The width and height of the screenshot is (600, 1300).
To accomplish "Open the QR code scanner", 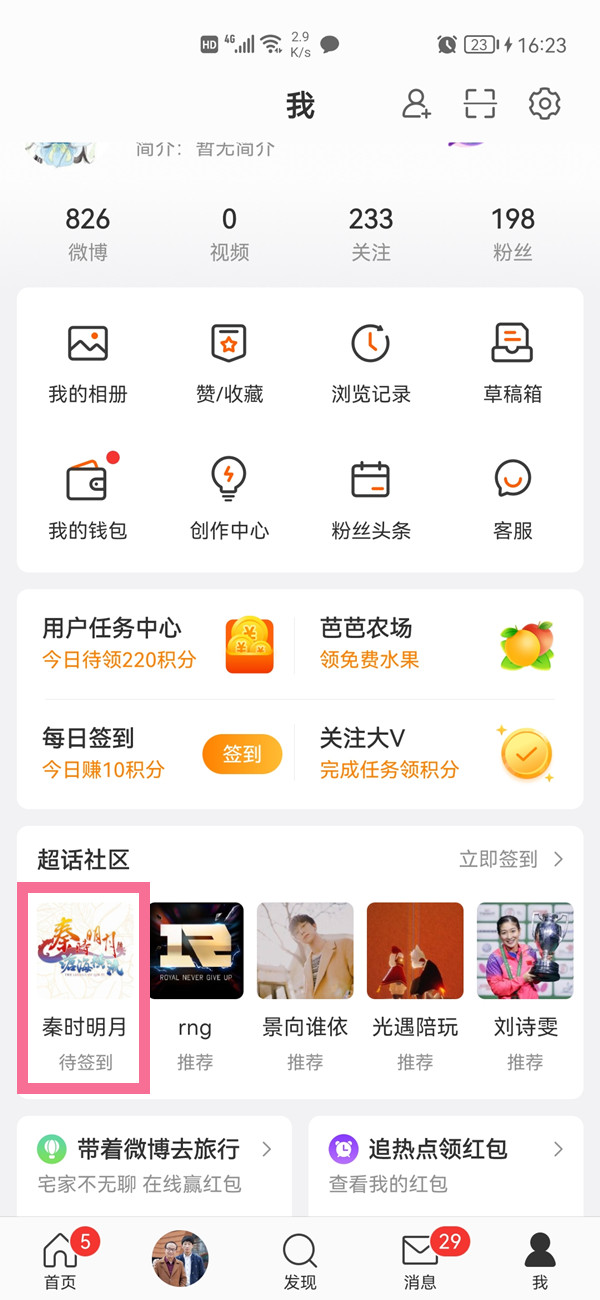I will [x=480, y=103].
